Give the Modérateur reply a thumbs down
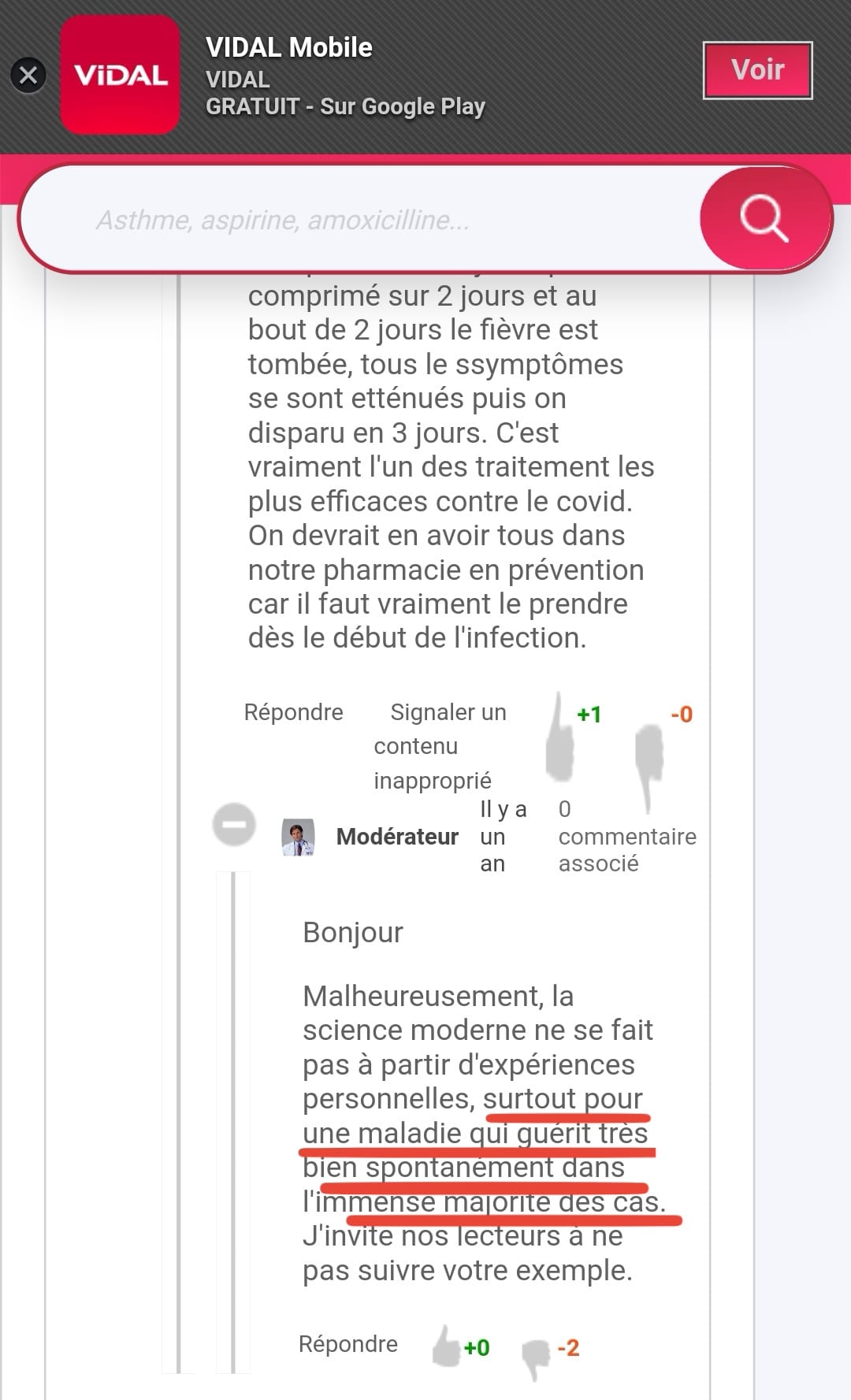The height and width of the screenshot is (1400, 851). (536, 1358)
